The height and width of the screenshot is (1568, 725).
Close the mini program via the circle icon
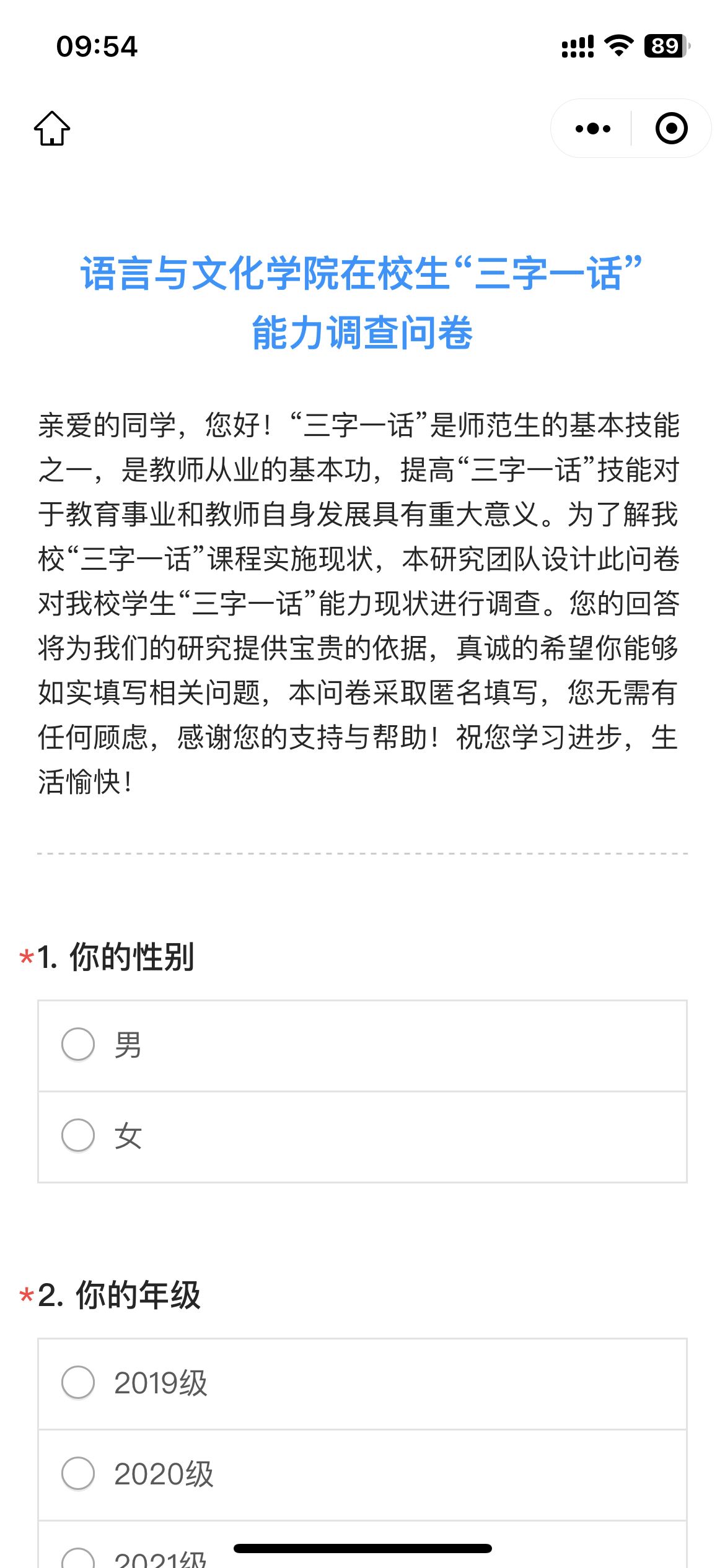[671, 128]
